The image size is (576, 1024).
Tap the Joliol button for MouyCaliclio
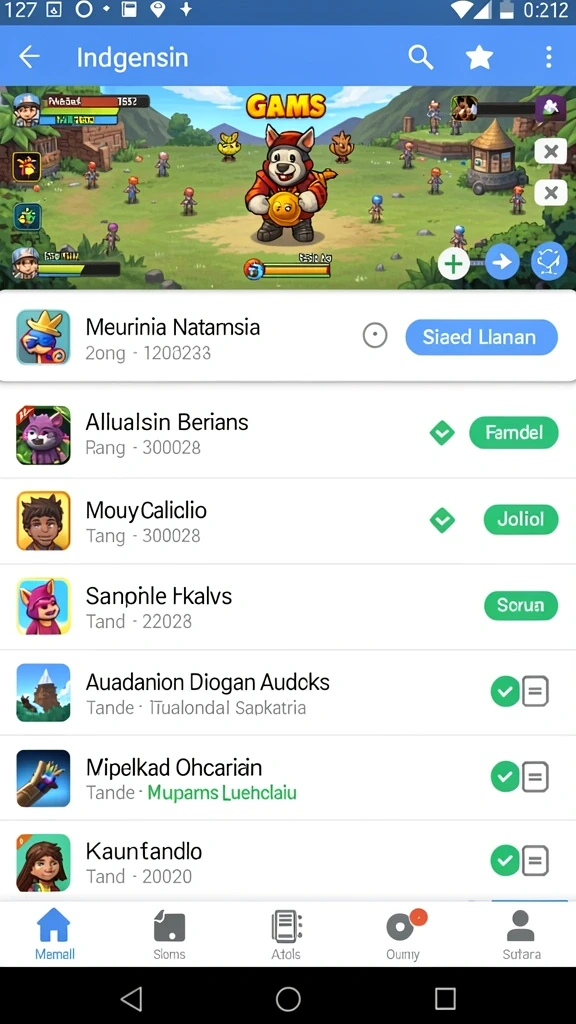click(520, 520)
